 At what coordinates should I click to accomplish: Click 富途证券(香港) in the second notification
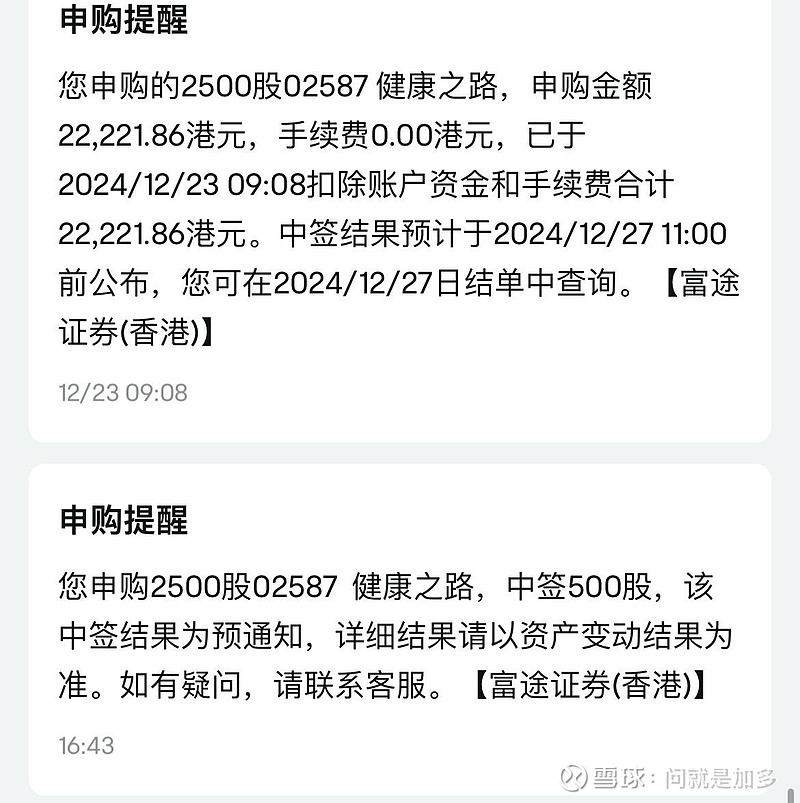tap(594, 685)
